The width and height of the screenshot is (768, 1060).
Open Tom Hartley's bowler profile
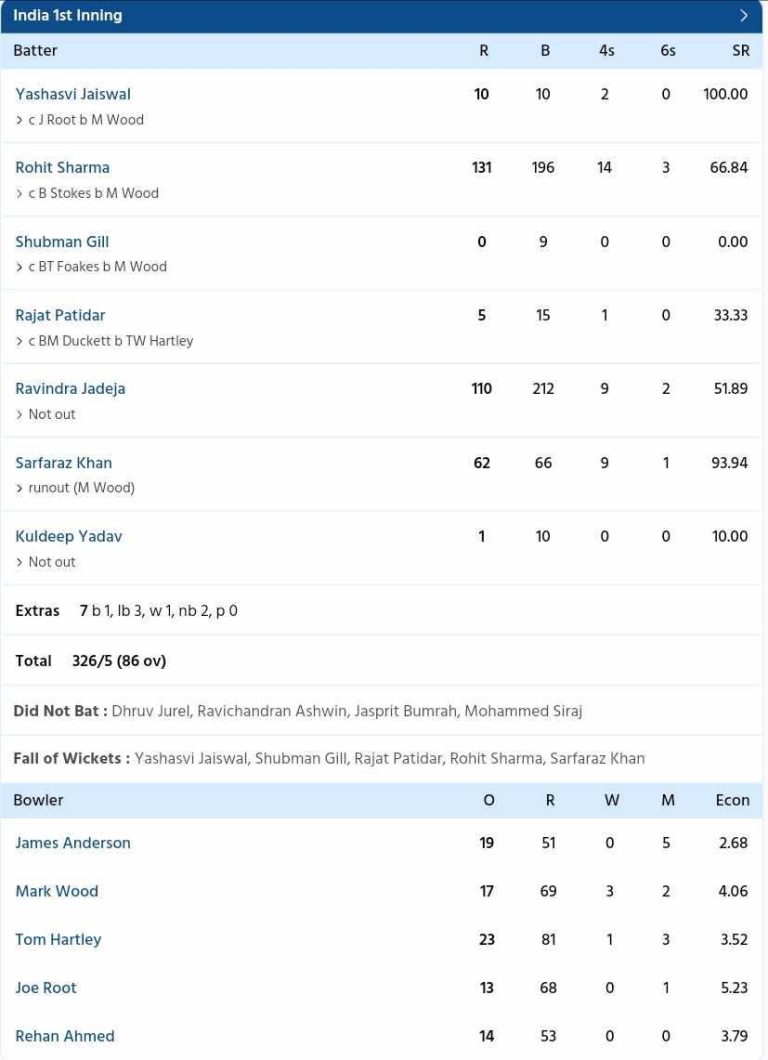coord(57,939)
